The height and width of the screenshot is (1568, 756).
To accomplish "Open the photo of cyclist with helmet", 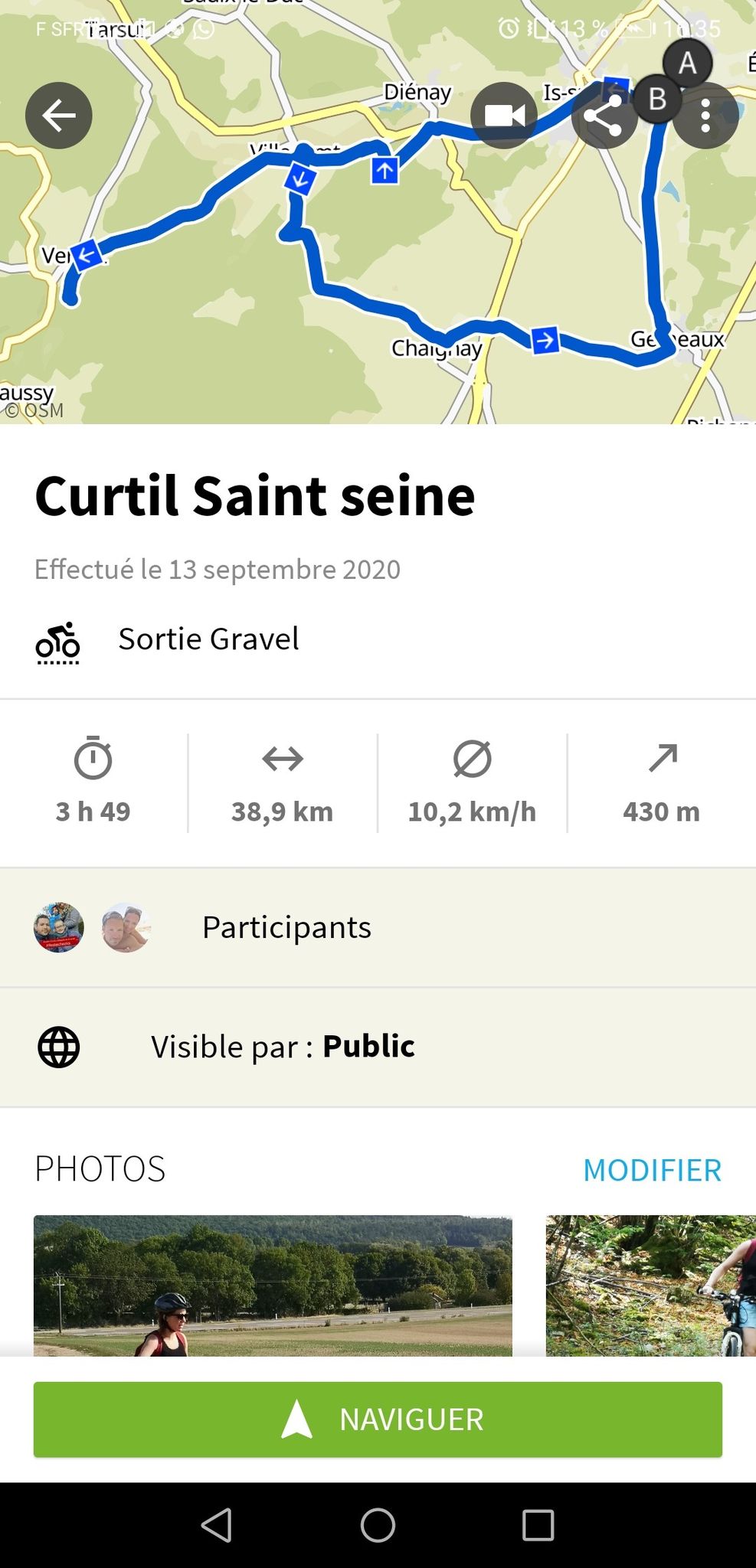I will point(273,1285).
